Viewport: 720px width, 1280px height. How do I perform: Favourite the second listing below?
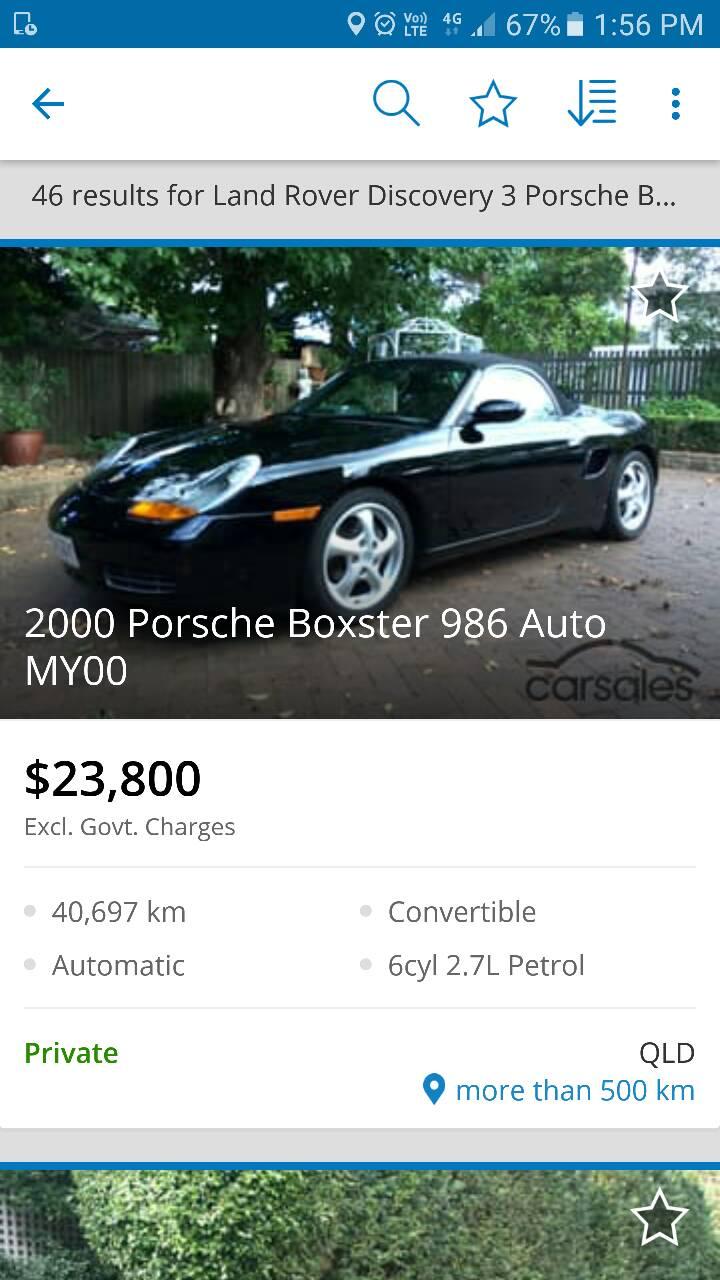coord(660,1217)
